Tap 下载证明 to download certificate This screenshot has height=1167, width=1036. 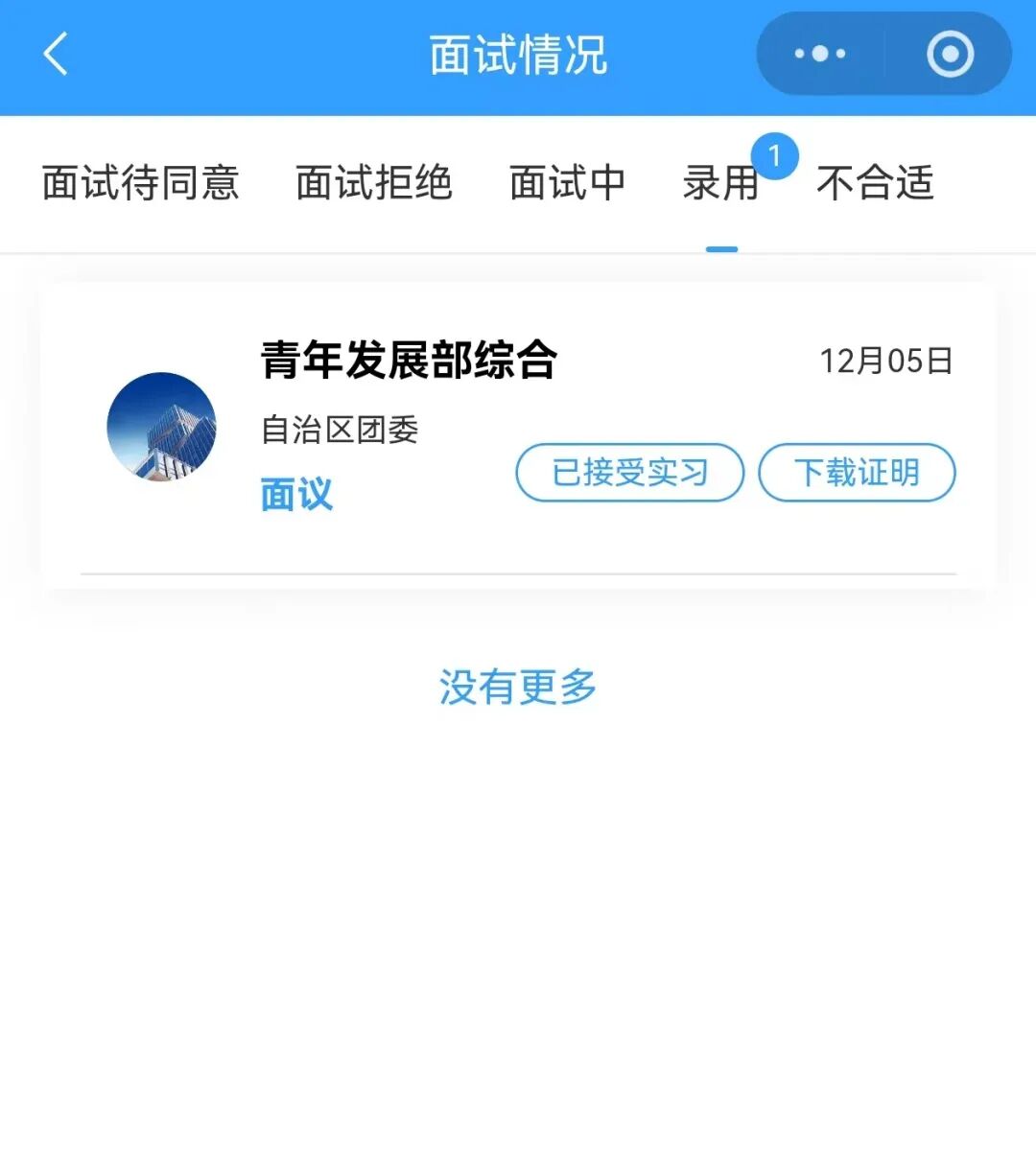[x=857, y=473]
